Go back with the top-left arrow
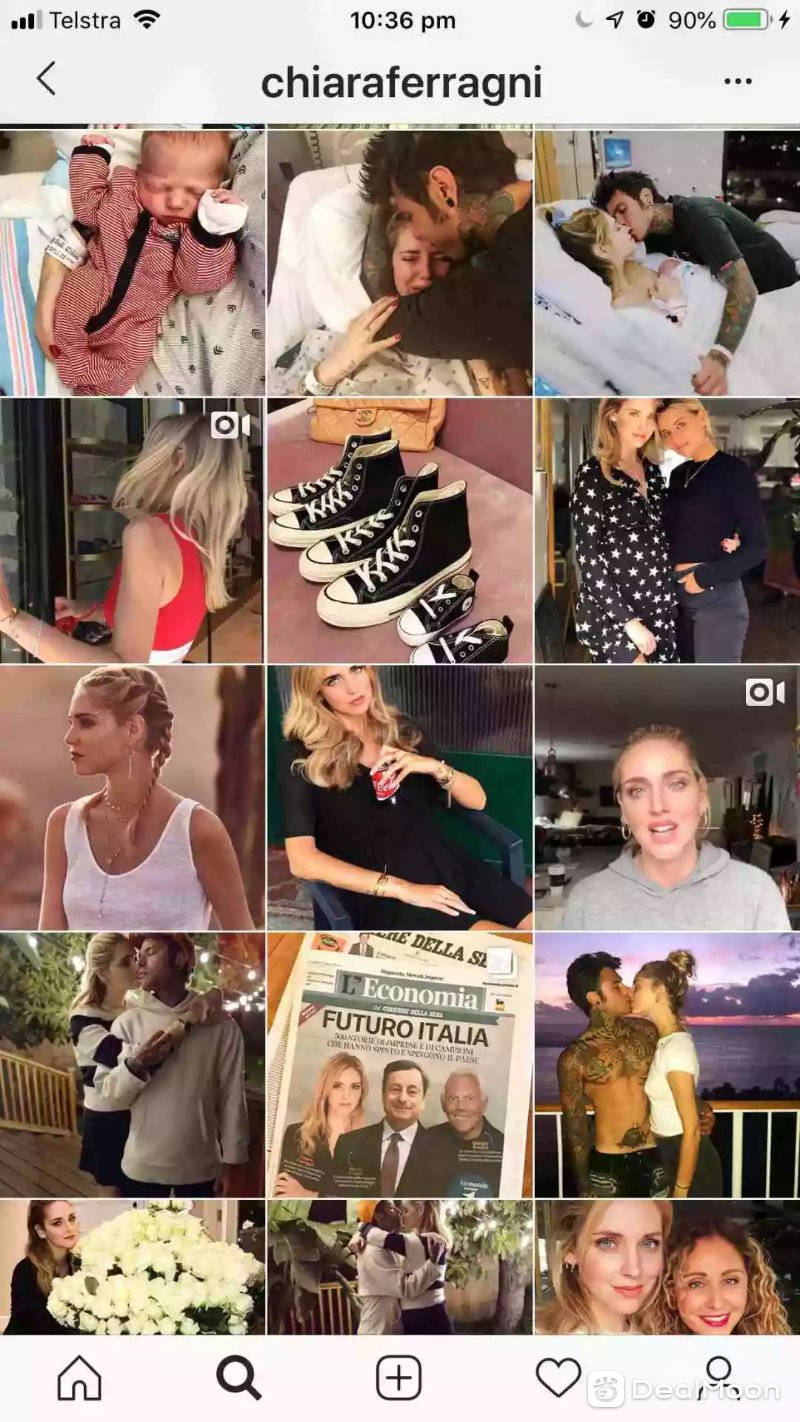800x1422 pixels. pos(46,79)
